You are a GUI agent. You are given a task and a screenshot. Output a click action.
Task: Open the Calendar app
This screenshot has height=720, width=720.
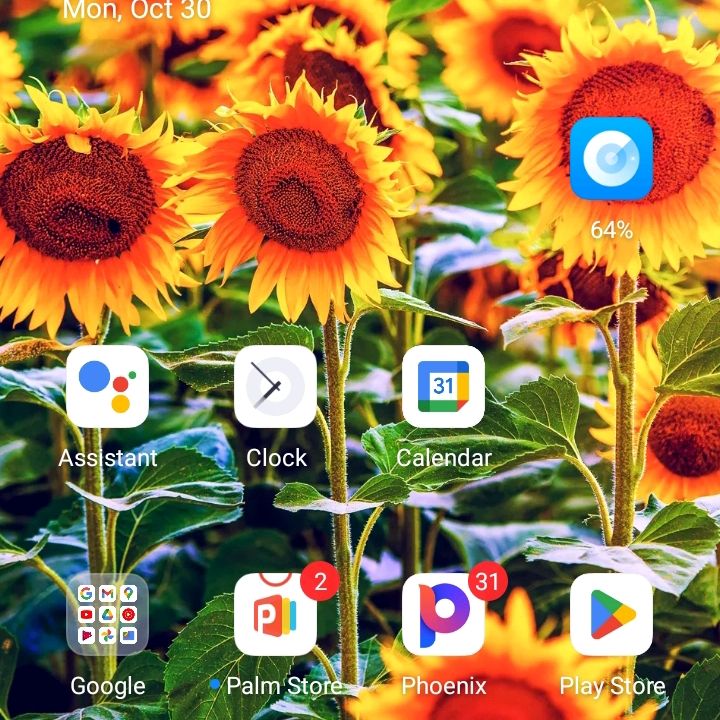coord(443,387)
